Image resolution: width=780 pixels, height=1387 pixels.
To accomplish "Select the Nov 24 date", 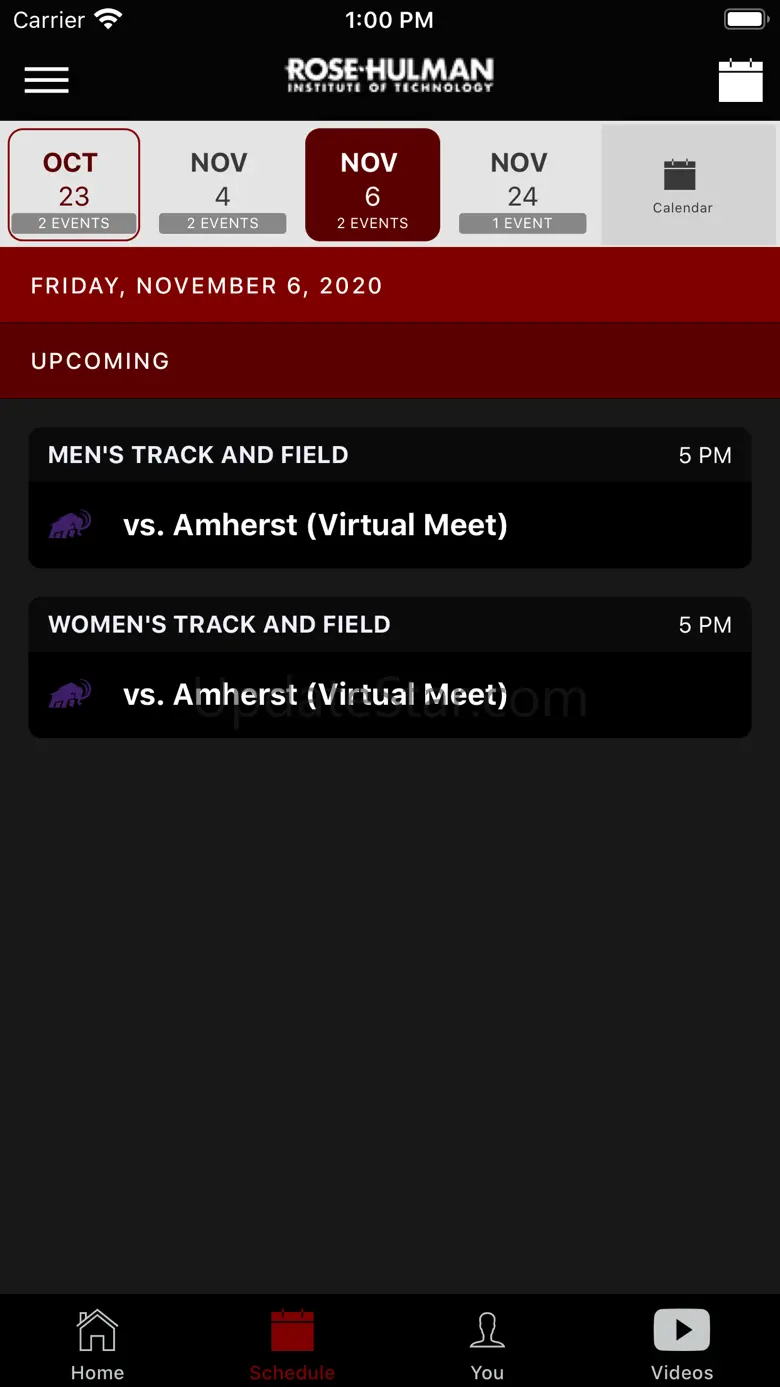I will [x=522, y=185].
